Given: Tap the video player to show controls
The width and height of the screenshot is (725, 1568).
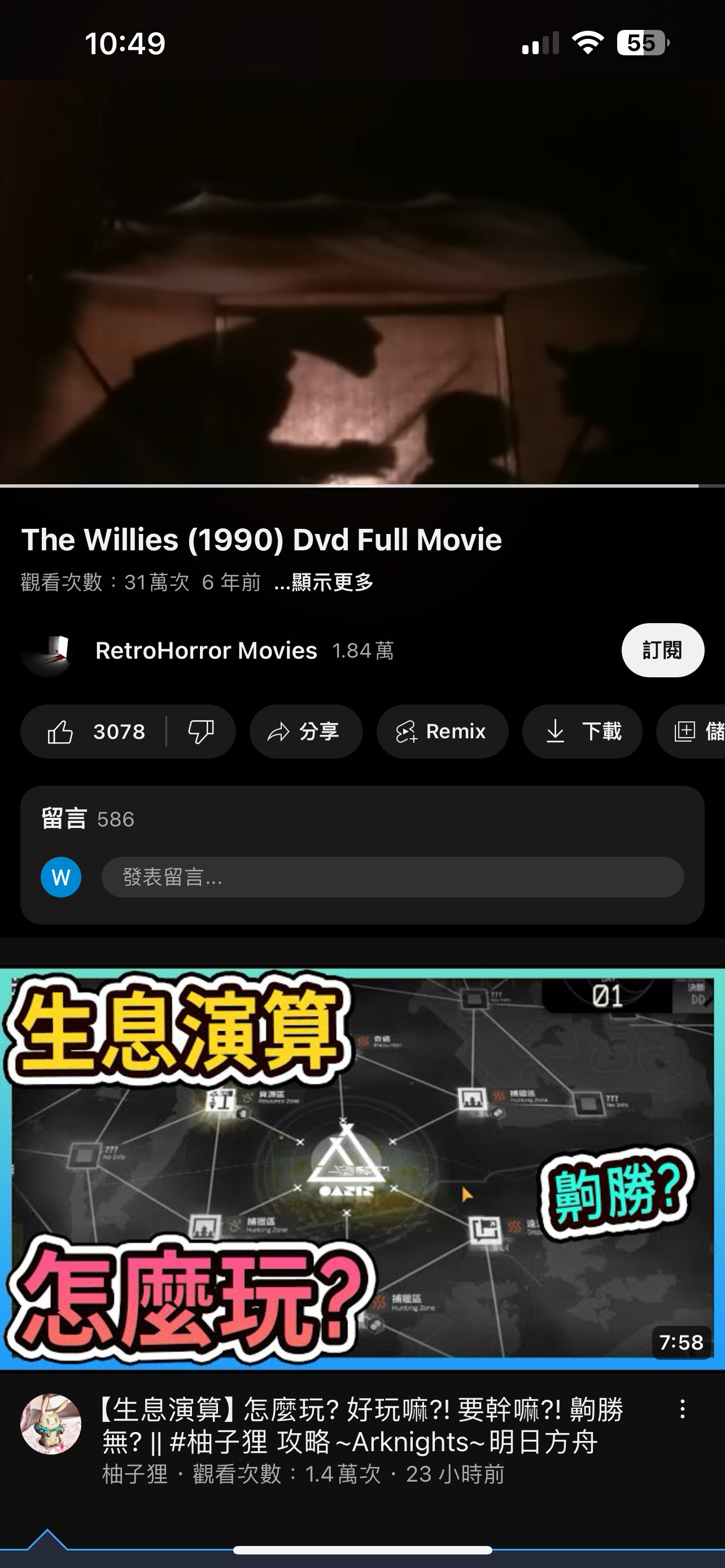Looking at the screenshot, I should pos(362,283).
